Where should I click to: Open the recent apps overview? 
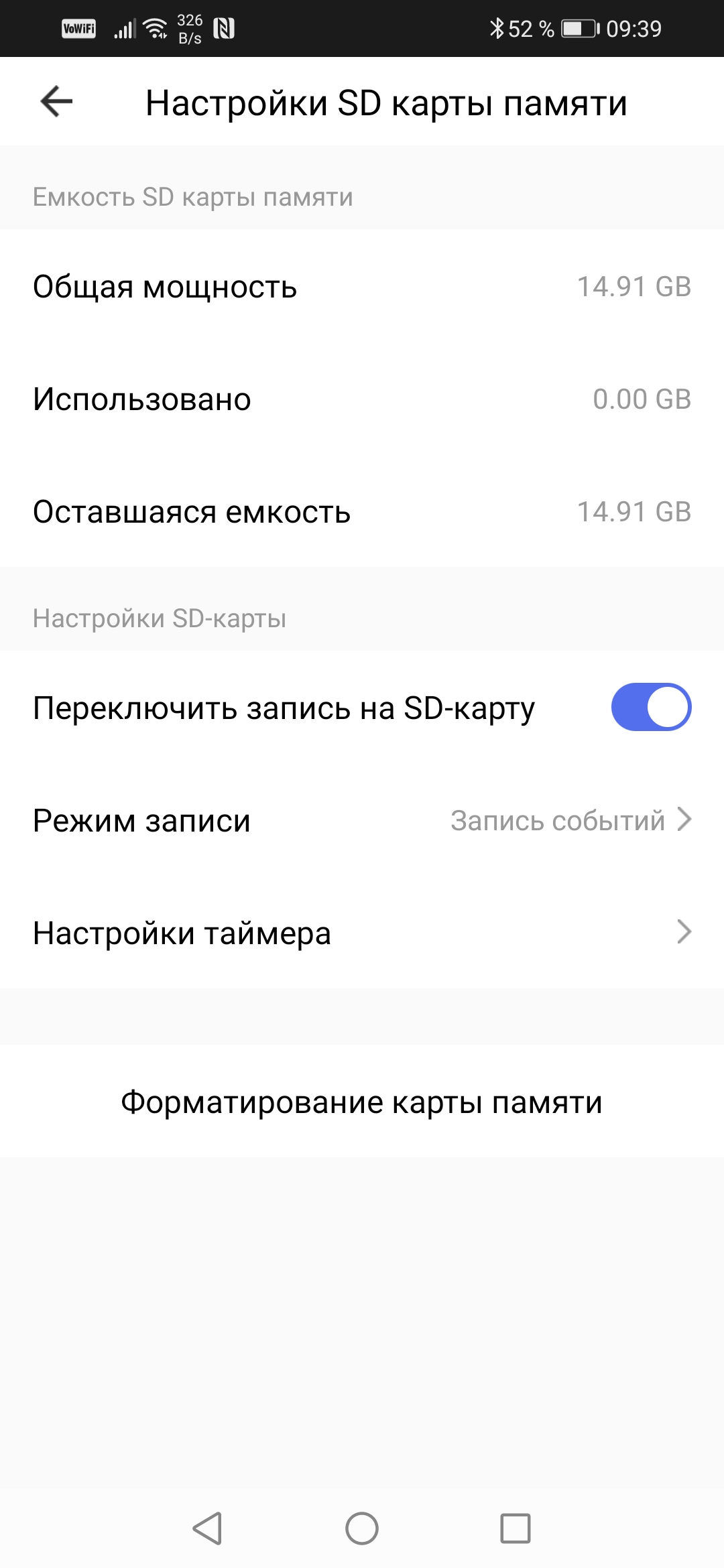[x=516, y=1528]
